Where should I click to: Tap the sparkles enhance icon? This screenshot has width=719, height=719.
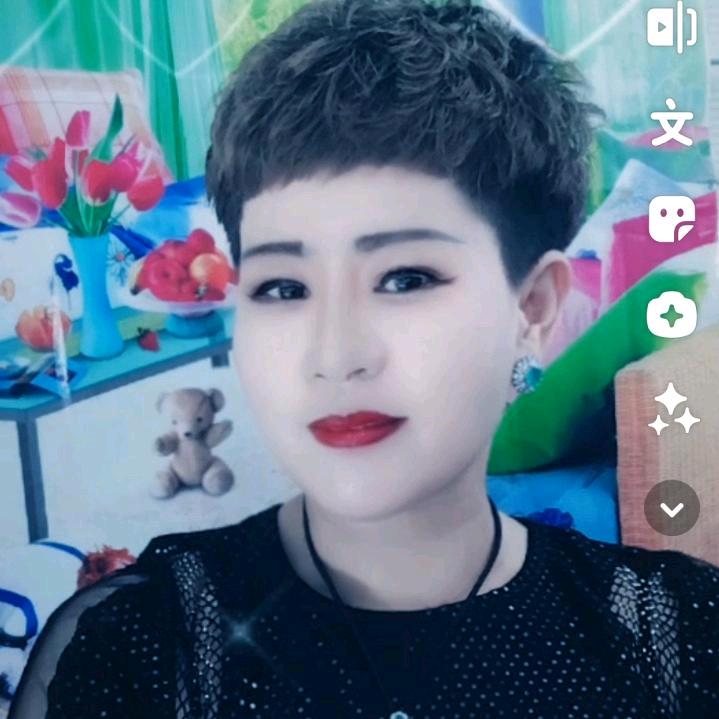(x=671, y=410)
